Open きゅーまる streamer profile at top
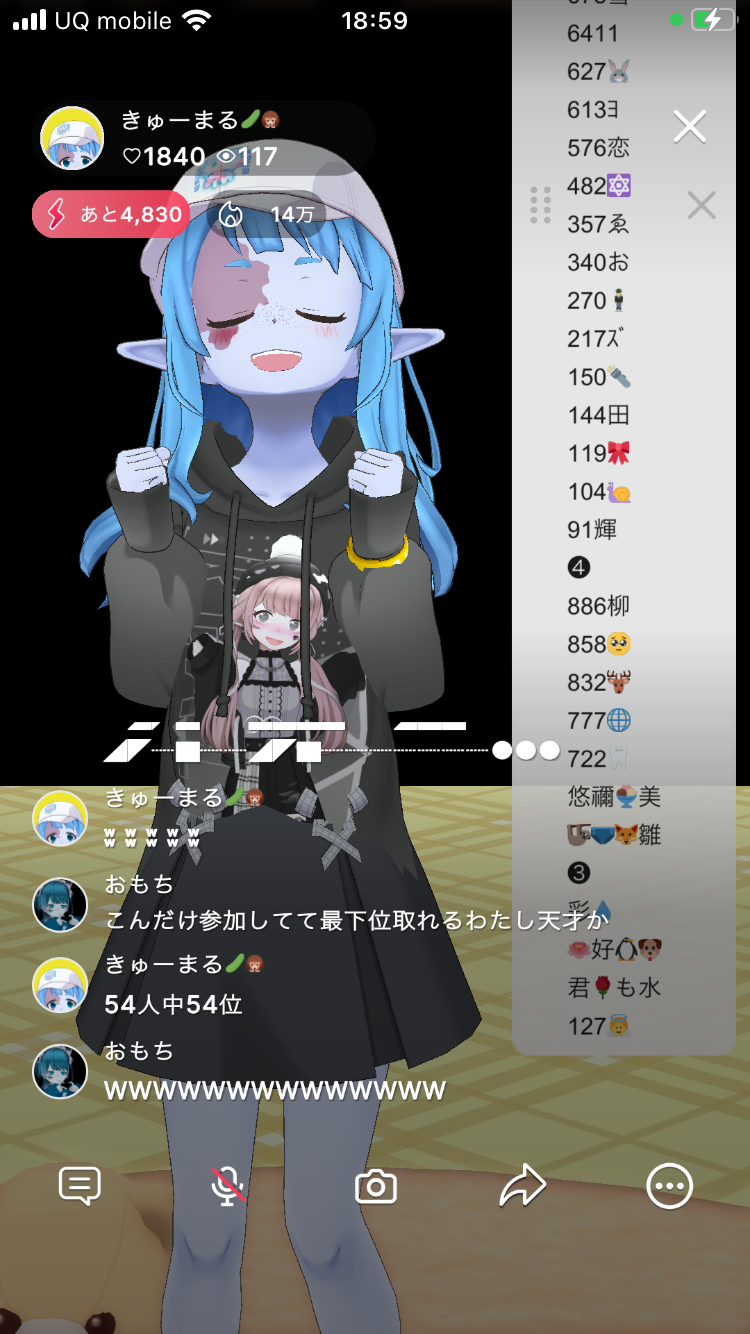 (72, 138)
